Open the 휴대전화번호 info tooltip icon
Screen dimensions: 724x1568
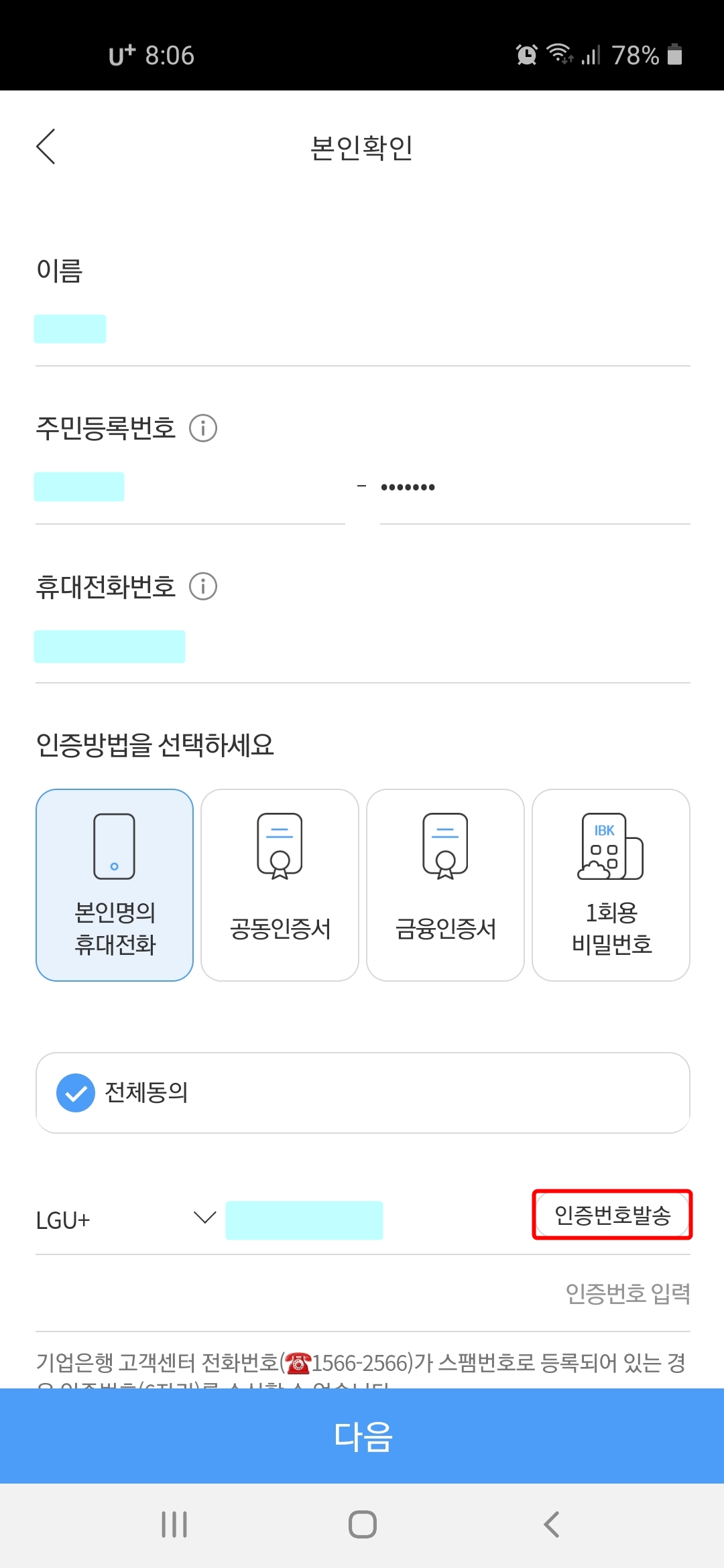(204, 585)
